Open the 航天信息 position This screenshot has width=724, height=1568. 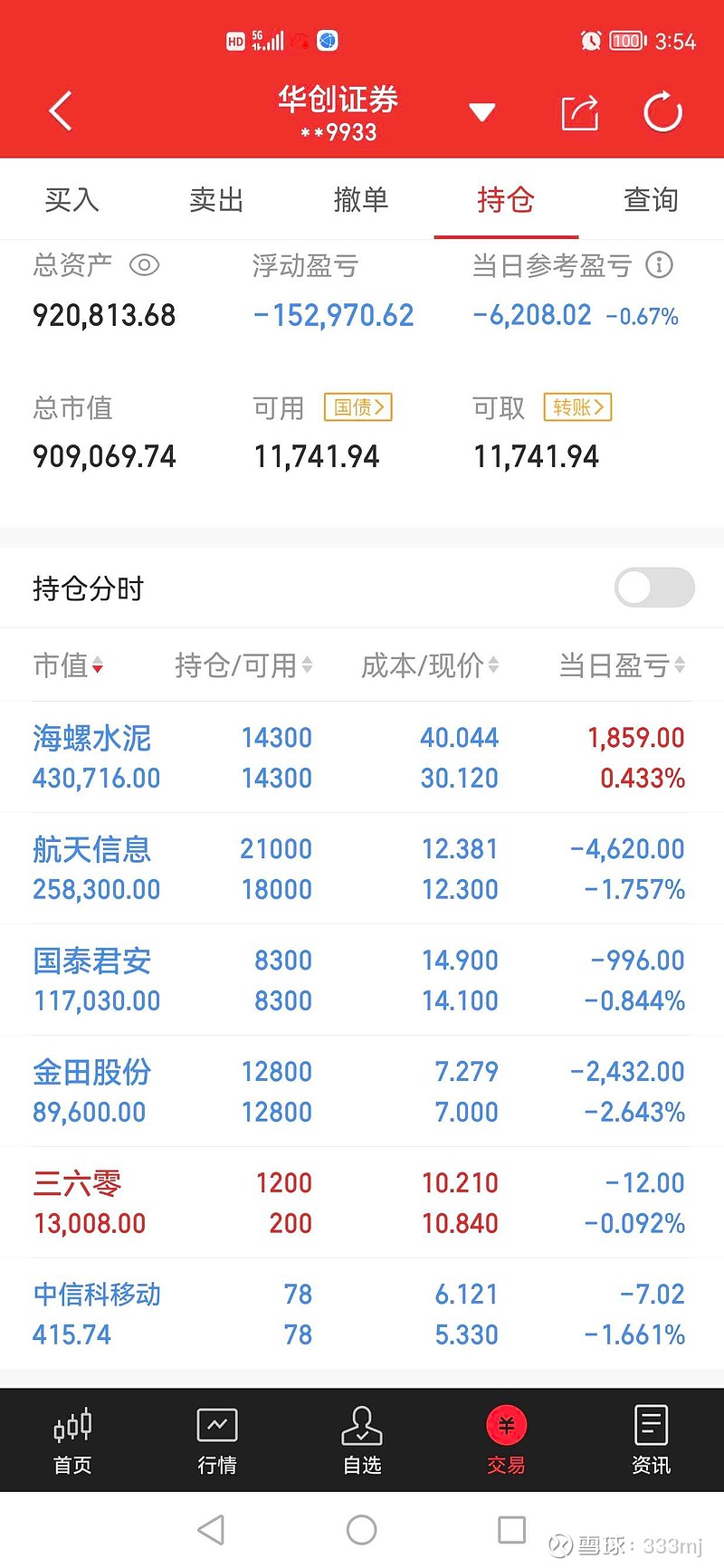tap(362, 869)
